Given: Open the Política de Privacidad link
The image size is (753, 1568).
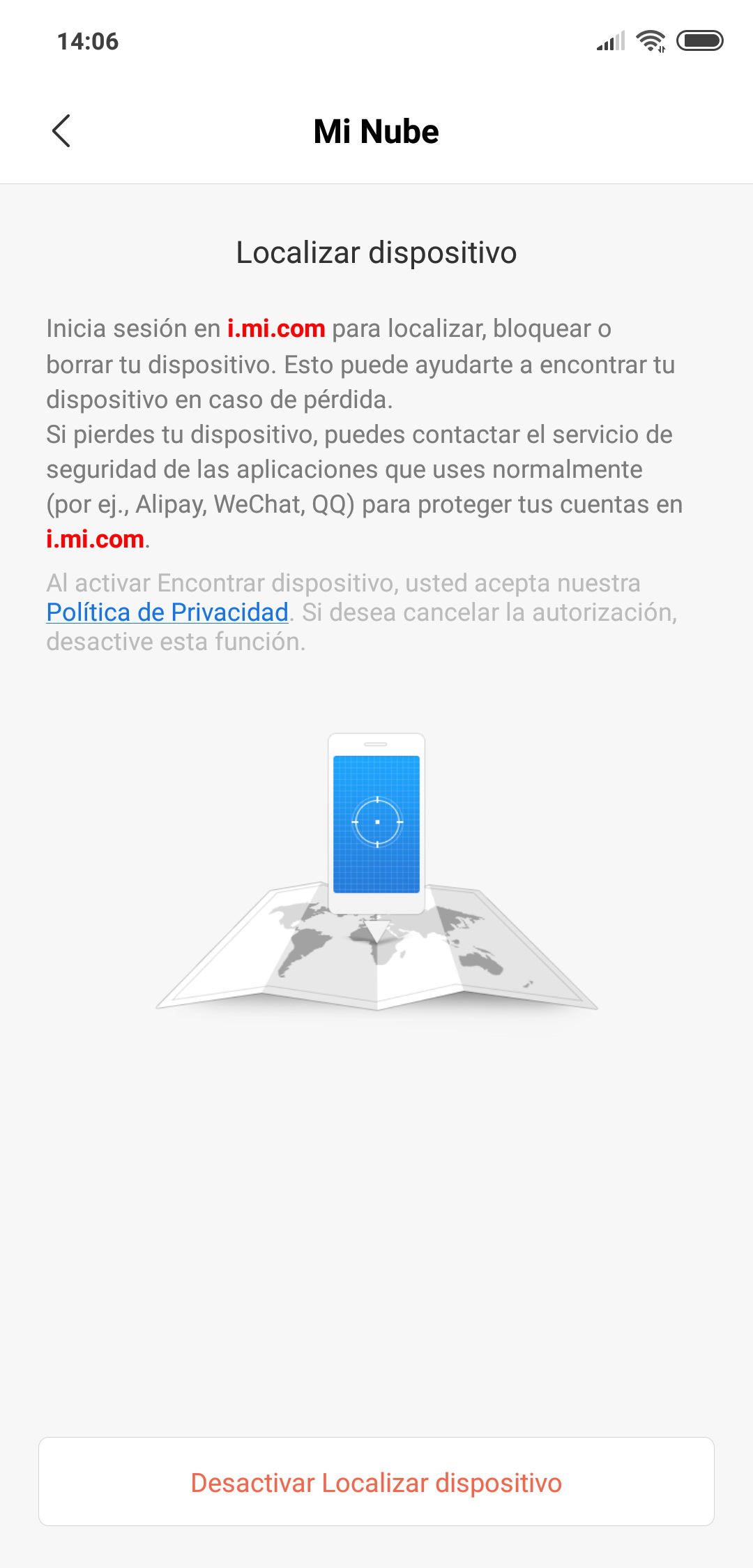Looking at the screenshot, I should (x=167, y=612).
